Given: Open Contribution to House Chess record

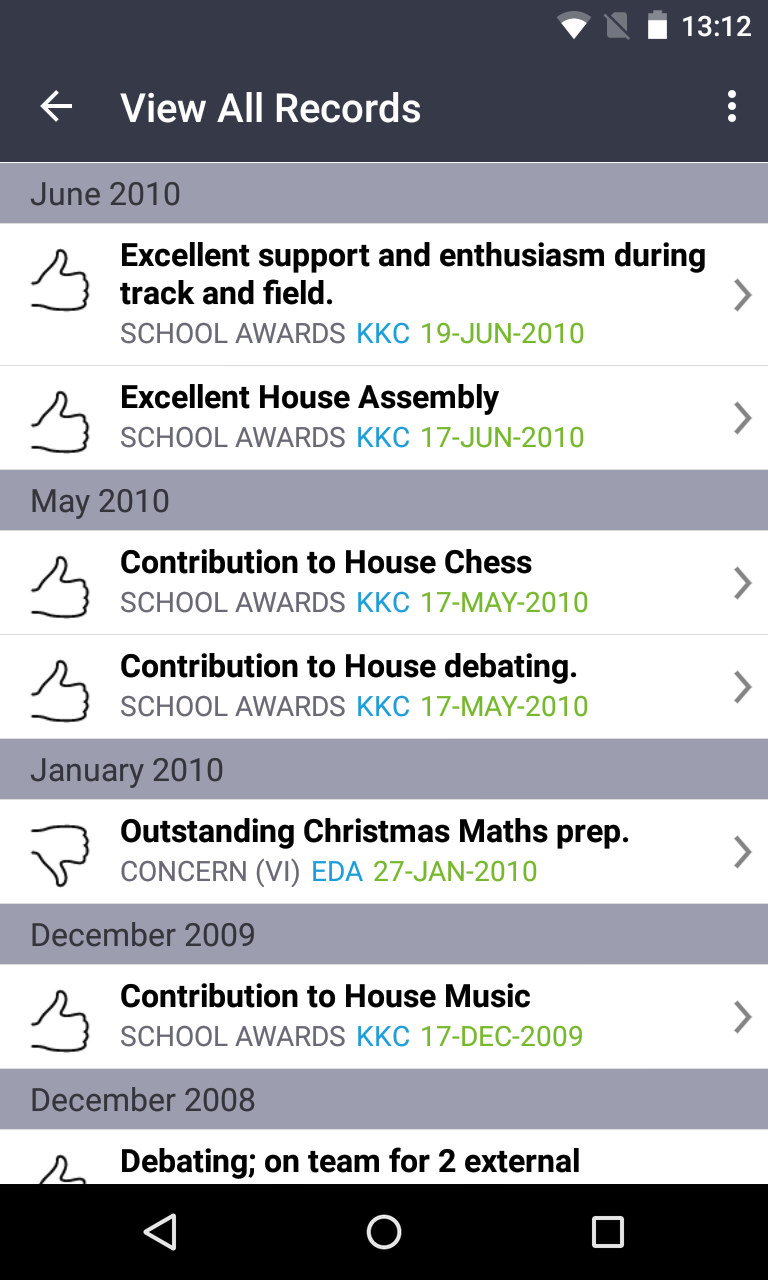Looking at the screenshot, I should tap(384, 582).
